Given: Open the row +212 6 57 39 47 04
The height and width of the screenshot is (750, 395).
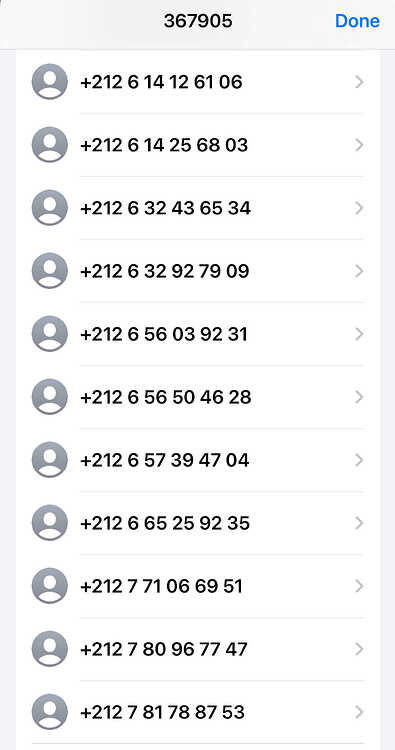Looking at the screenshot, I should (x=198, y=461).
